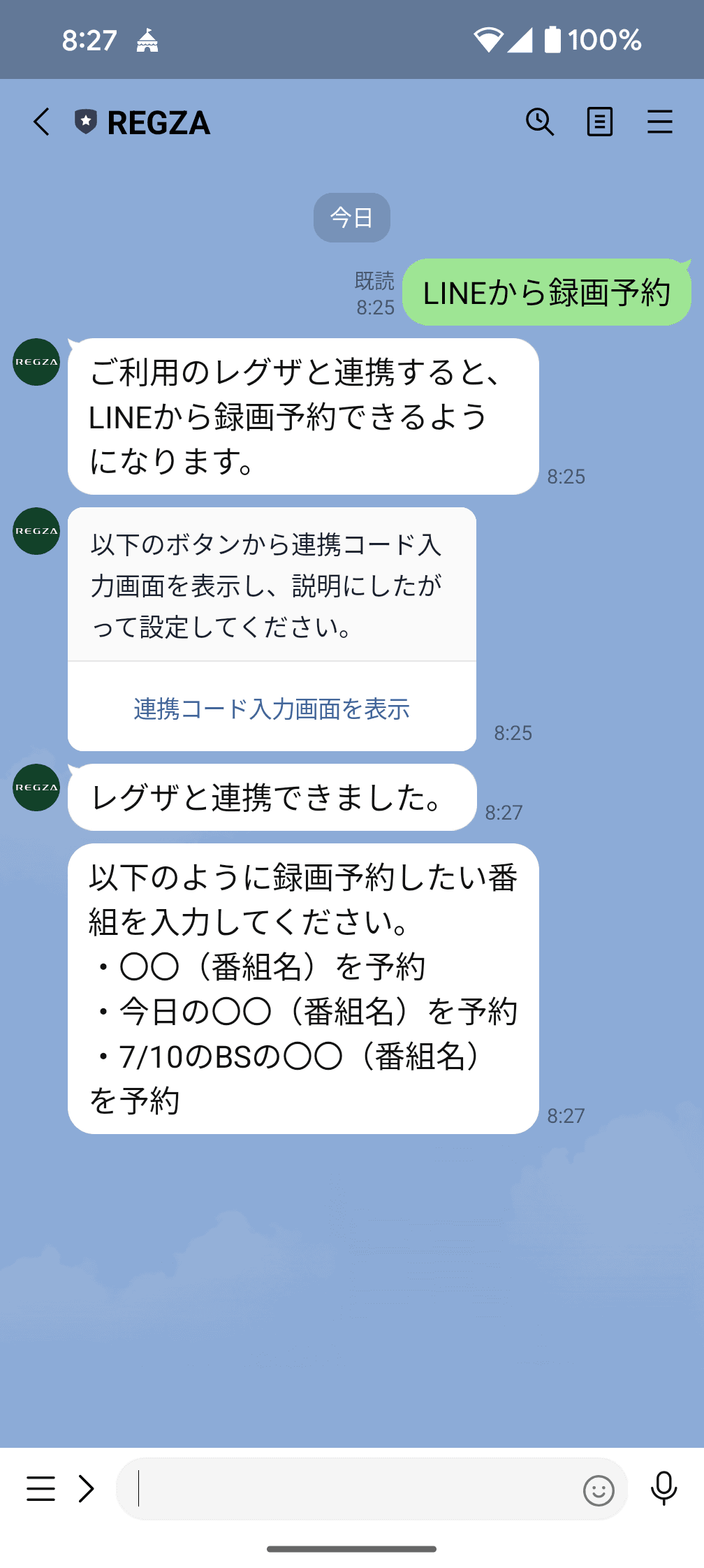Open 連携コード入力画面を表示 link

click(271, 709)
